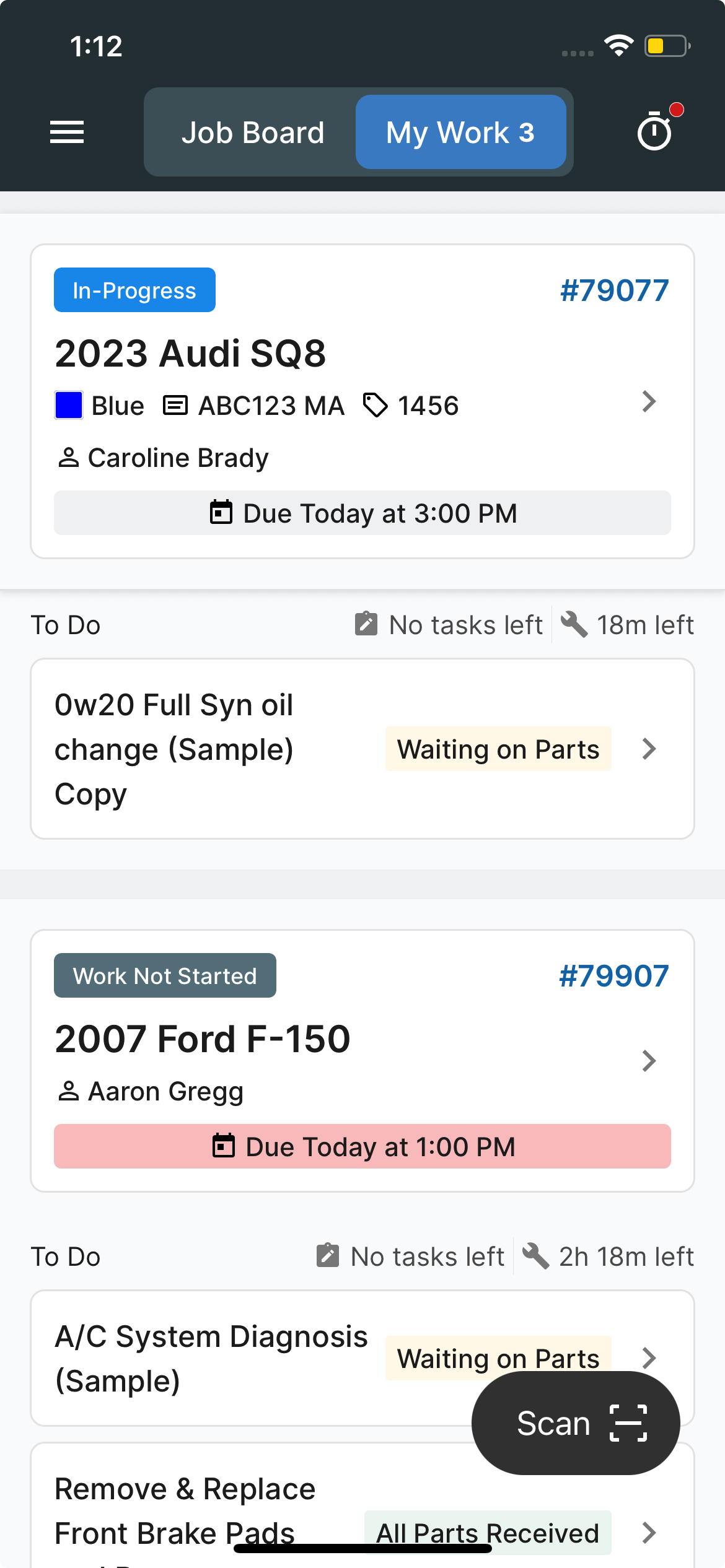Select the My Work tab
The image size is (725, 1568).
[460, 132]
